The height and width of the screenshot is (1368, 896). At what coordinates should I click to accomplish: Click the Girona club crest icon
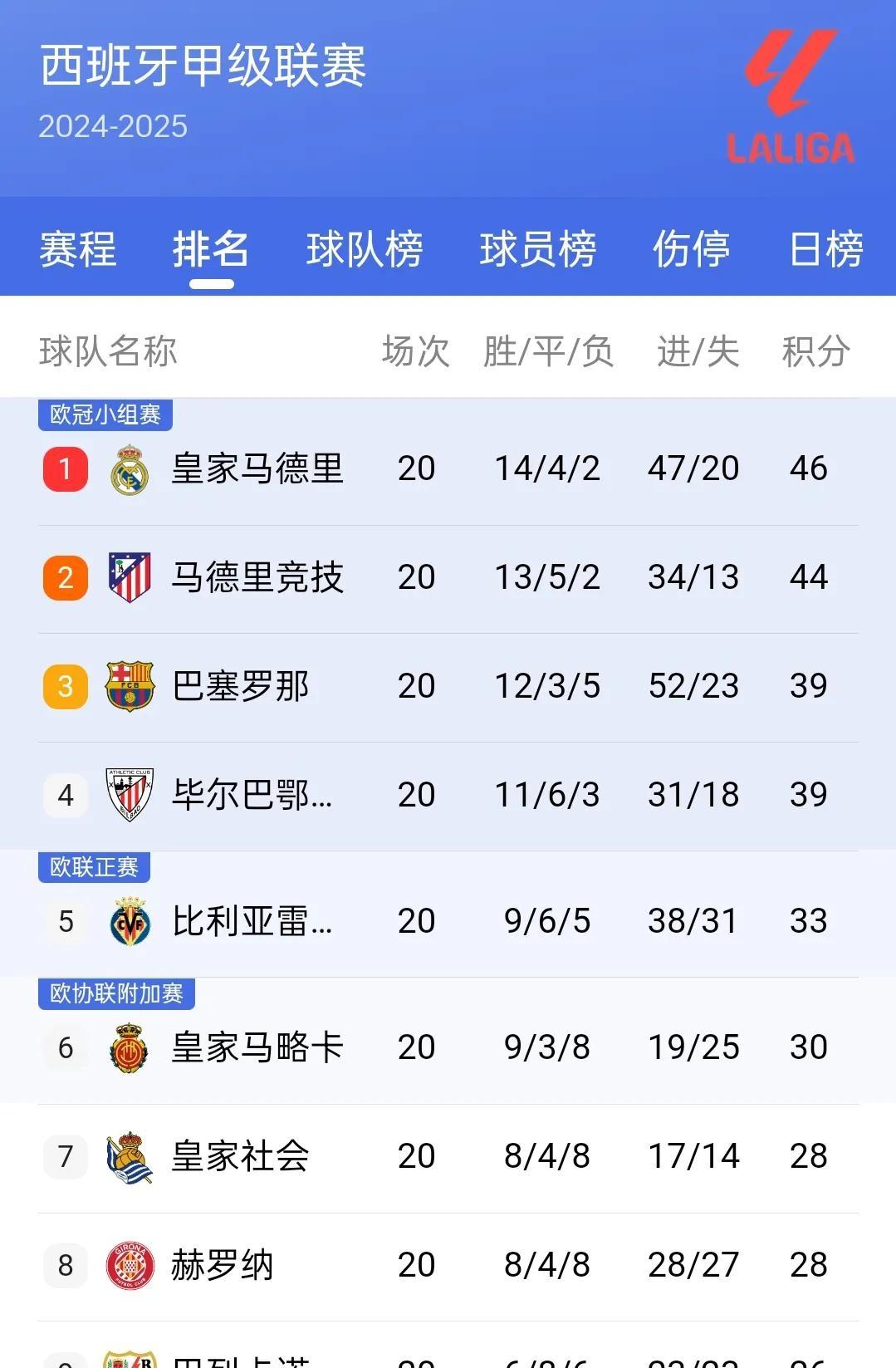pos(129,1264)
